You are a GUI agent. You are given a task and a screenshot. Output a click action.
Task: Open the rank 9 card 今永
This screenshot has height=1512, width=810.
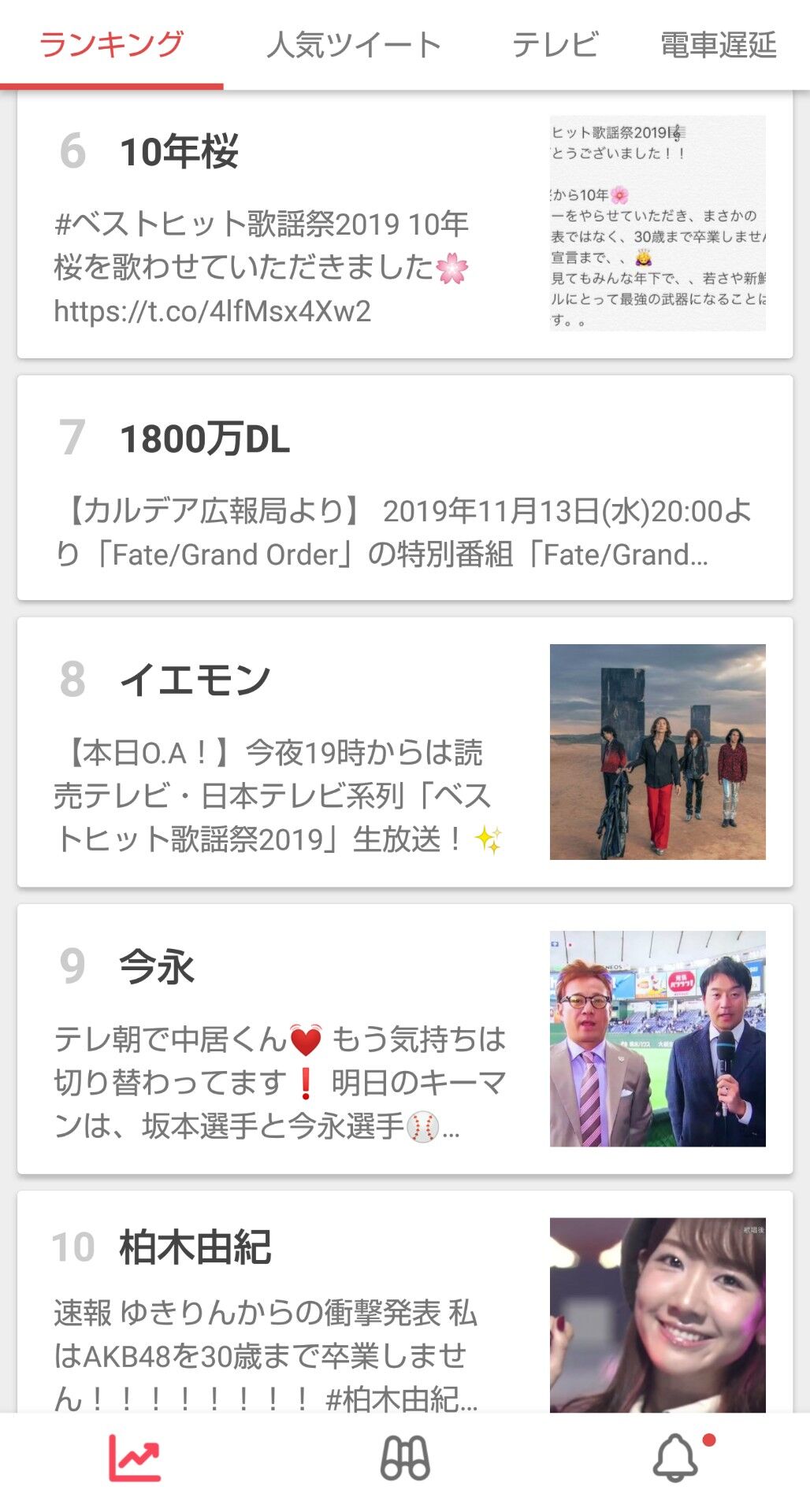[405, 1039]
